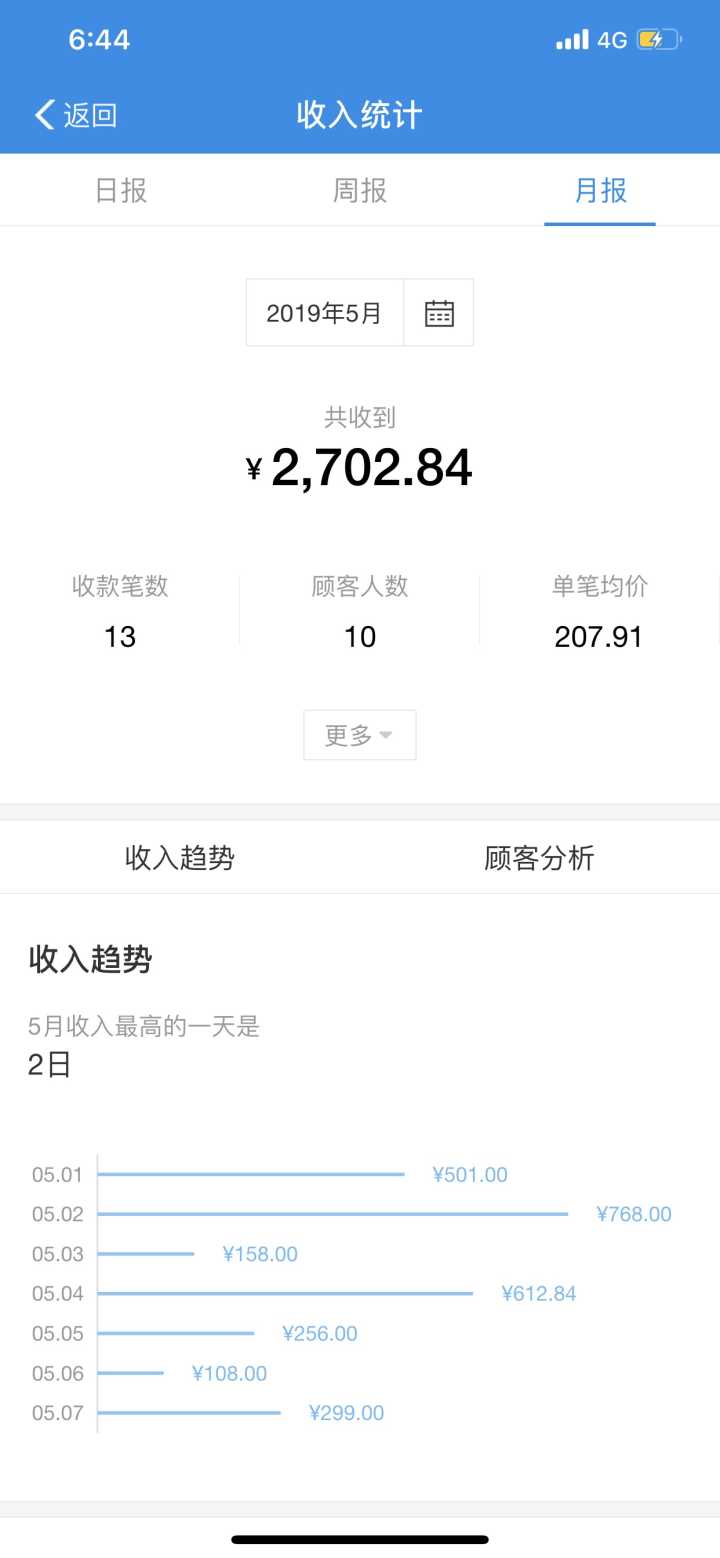This screenshot has height=1558, width=720.
Task: Switch to the 收入趋势 section tab
Action: [x=180, y=857]
